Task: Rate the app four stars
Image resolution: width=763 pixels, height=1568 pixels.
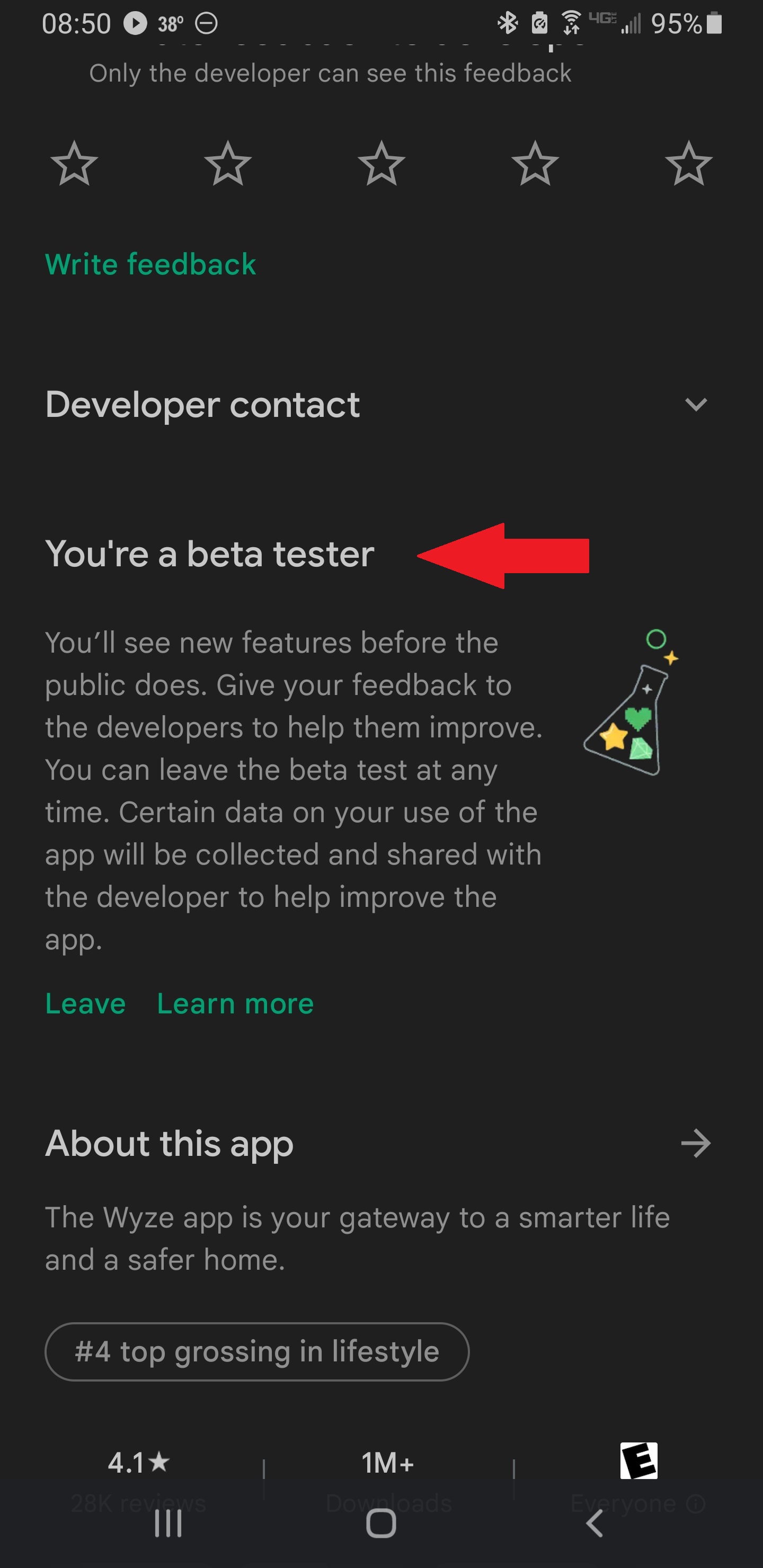Action: click(x=535, y=163)
